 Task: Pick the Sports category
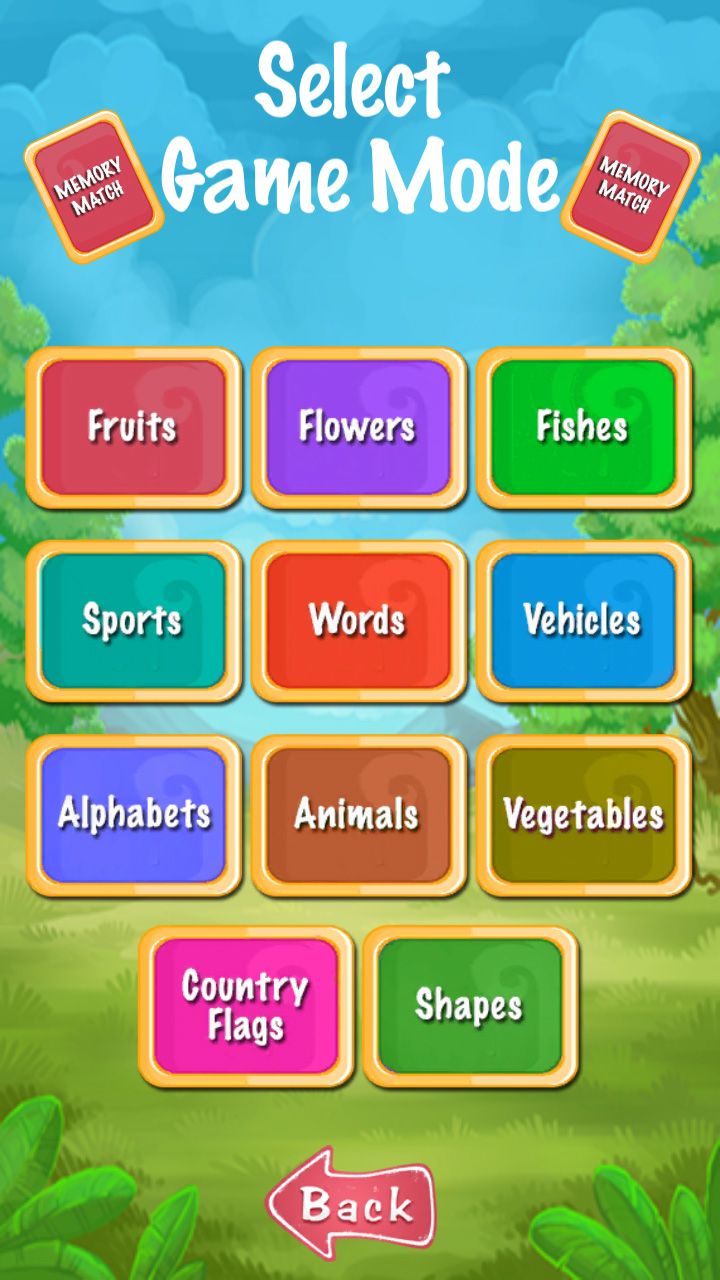(132, 620)
